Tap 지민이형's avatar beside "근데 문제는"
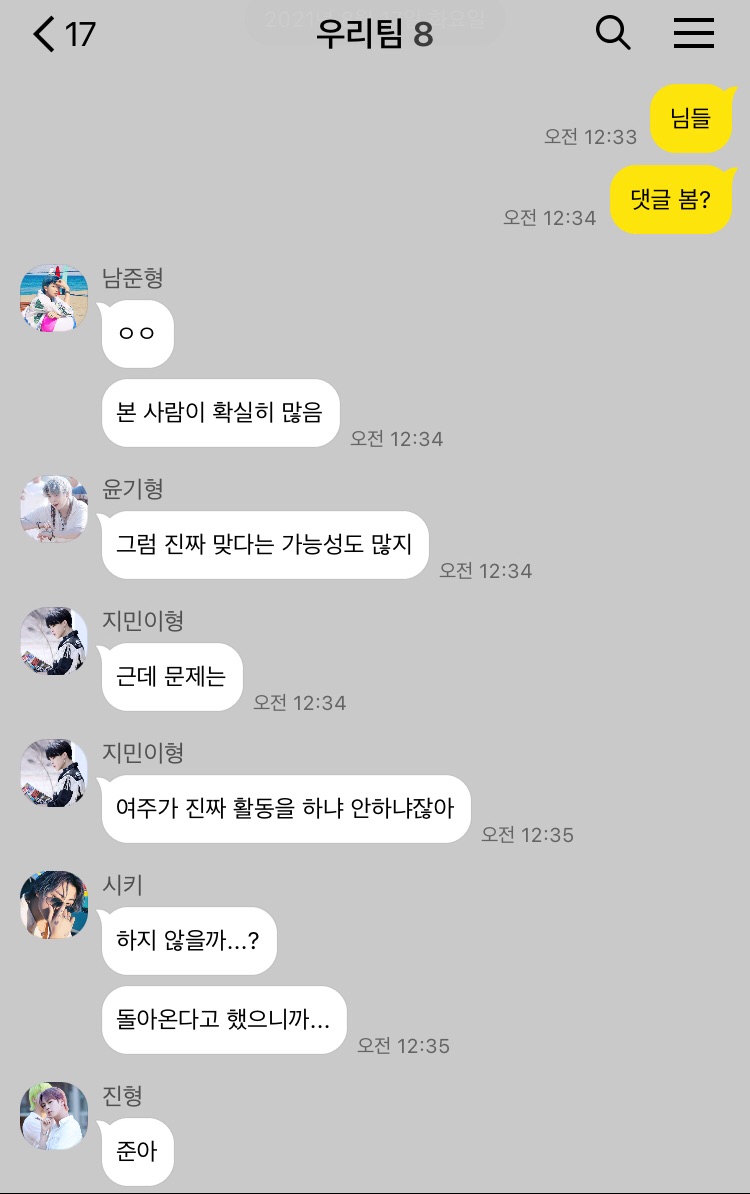This screenshot has height=1194, width=750. (54, 641)
